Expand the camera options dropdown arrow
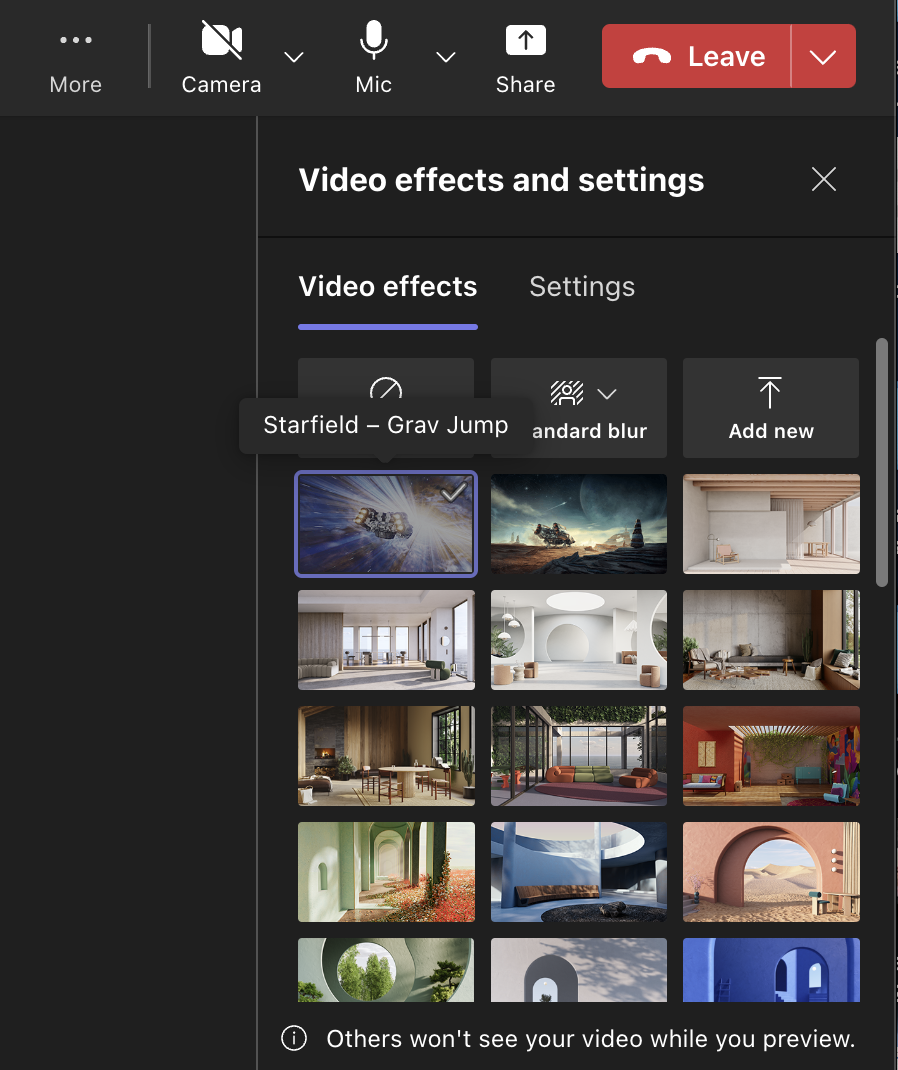Viewport: 898px width, 1070px height. 294,57
